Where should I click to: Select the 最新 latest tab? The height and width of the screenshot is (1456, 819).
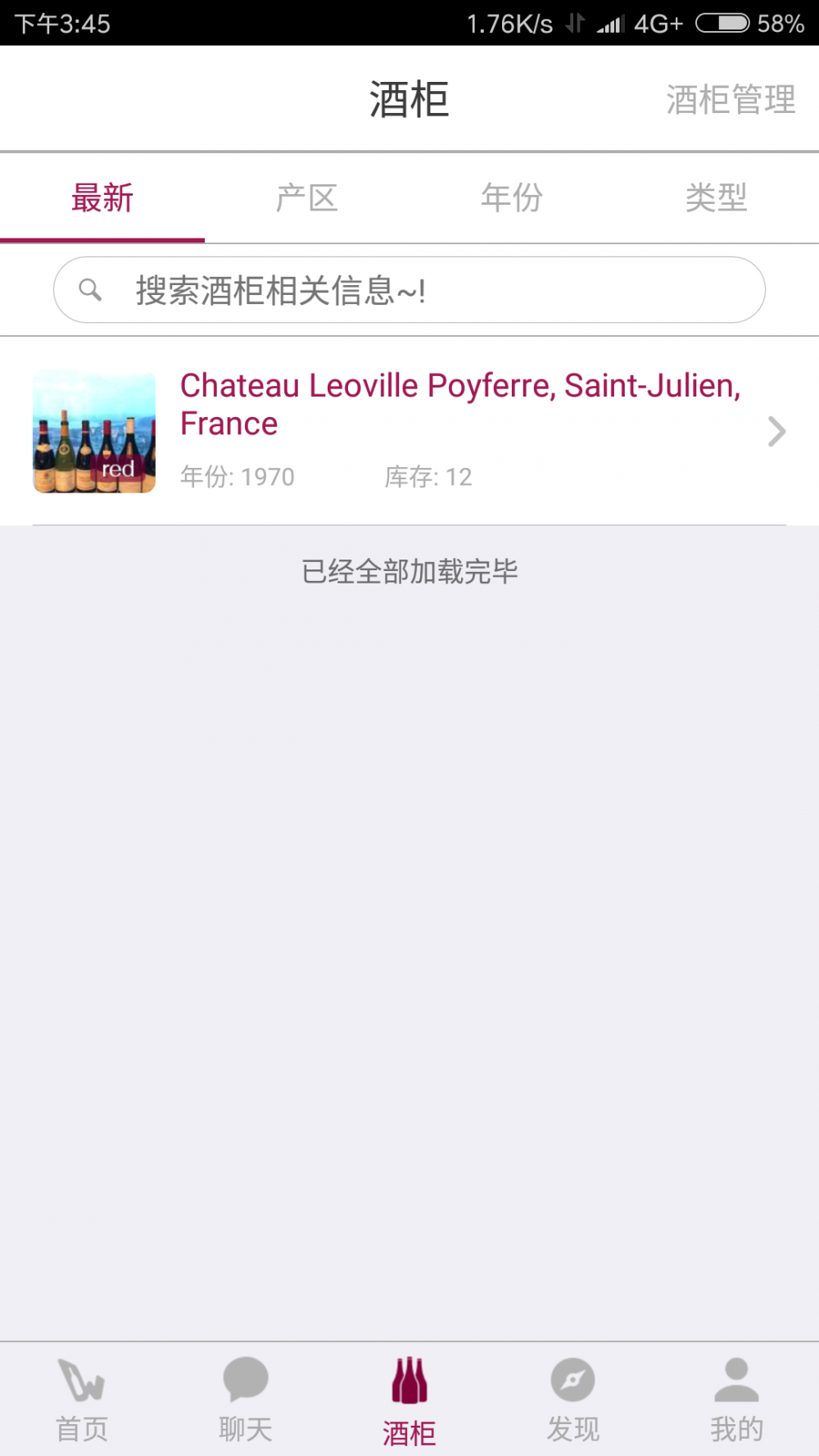[x=102, y=198]
